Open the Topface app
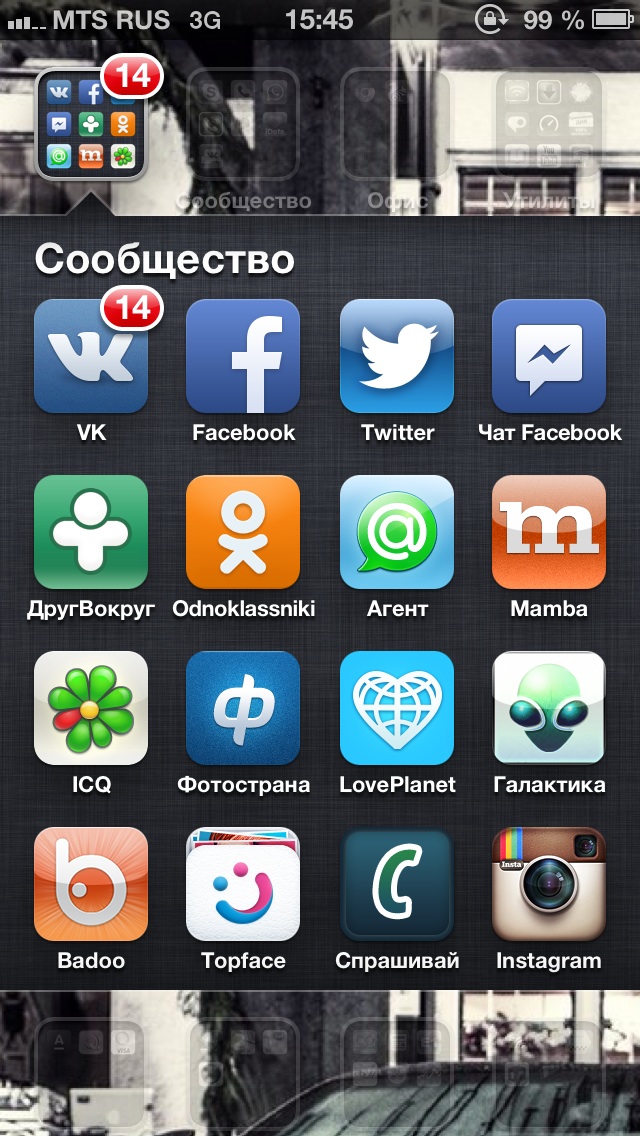640x1136 pixels. (x=243, y=884)
